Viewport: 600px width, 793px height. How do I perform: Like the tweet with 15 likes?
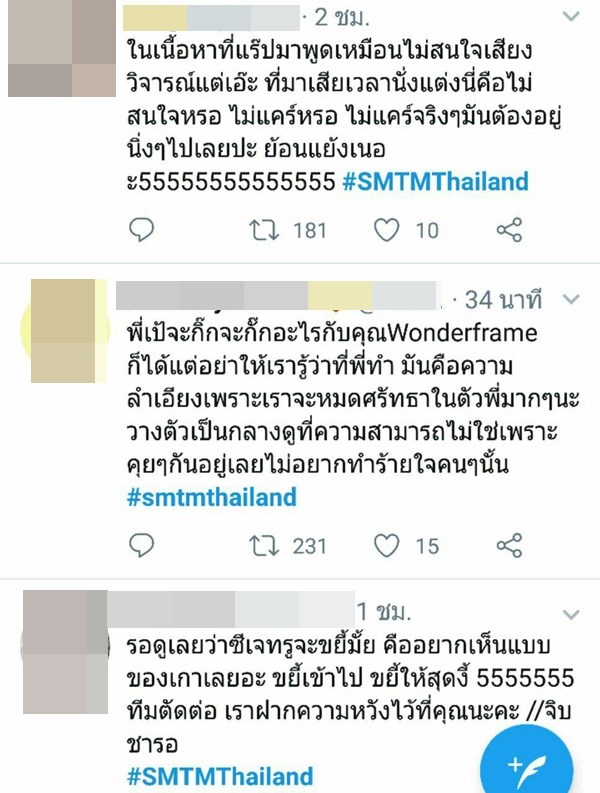(x=386, y=545)
